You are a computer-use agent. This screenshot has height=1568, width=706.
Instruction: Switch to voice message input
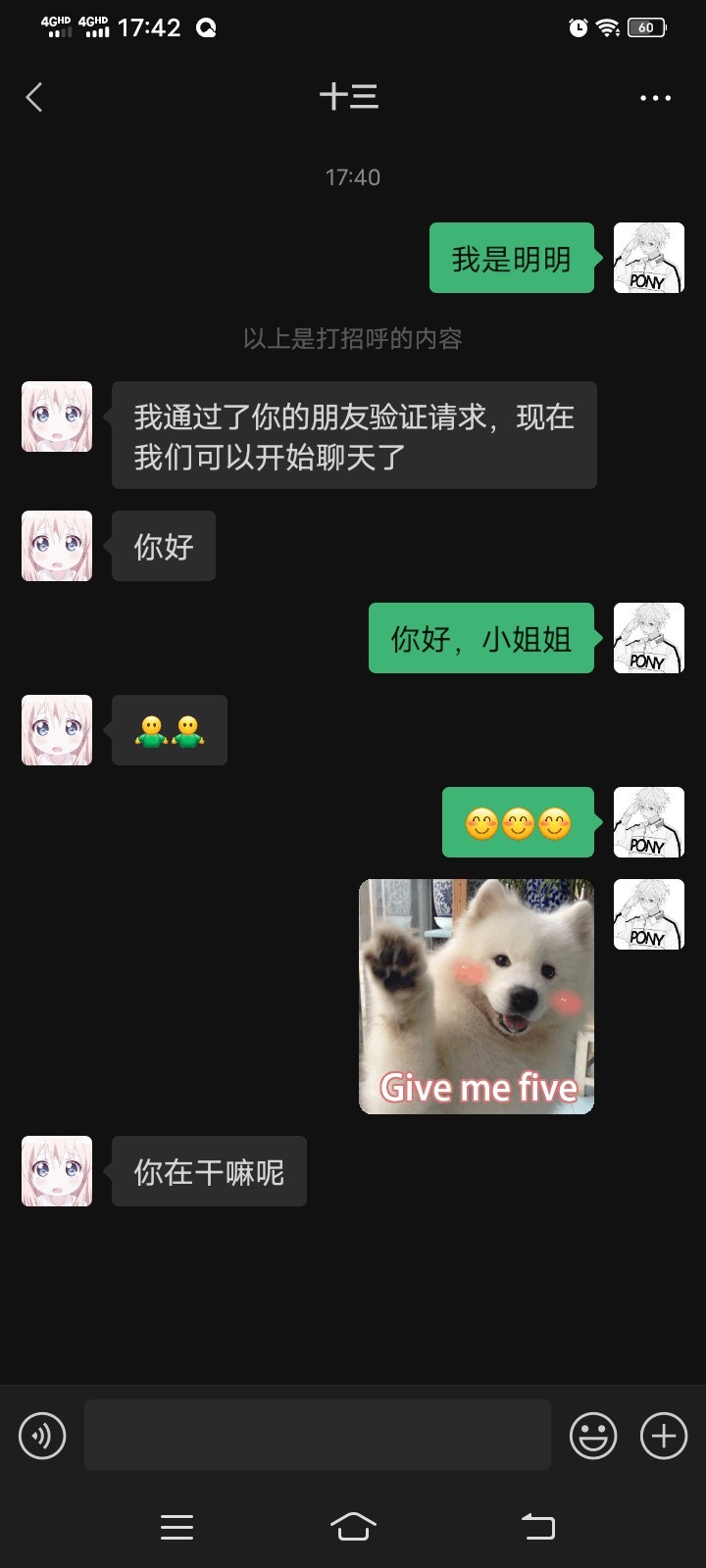coord(42,1436)
